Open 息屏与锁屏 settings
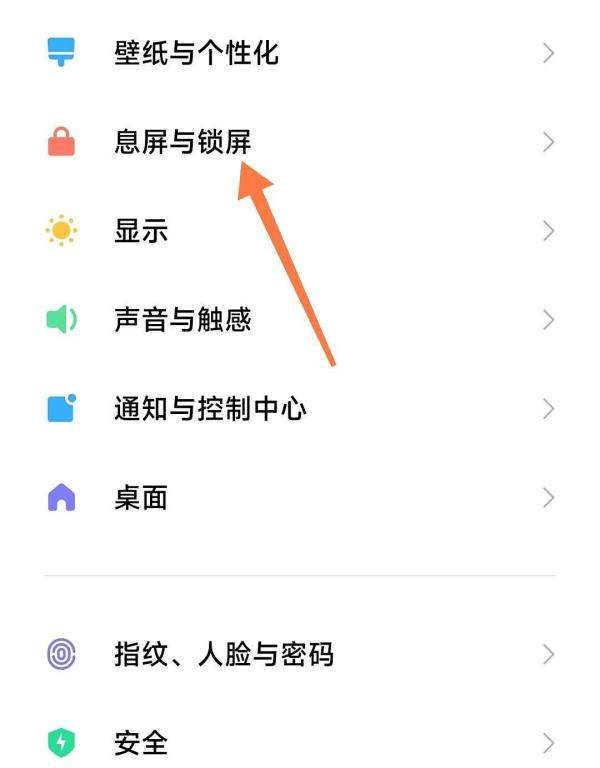 (x=183, y=142)
